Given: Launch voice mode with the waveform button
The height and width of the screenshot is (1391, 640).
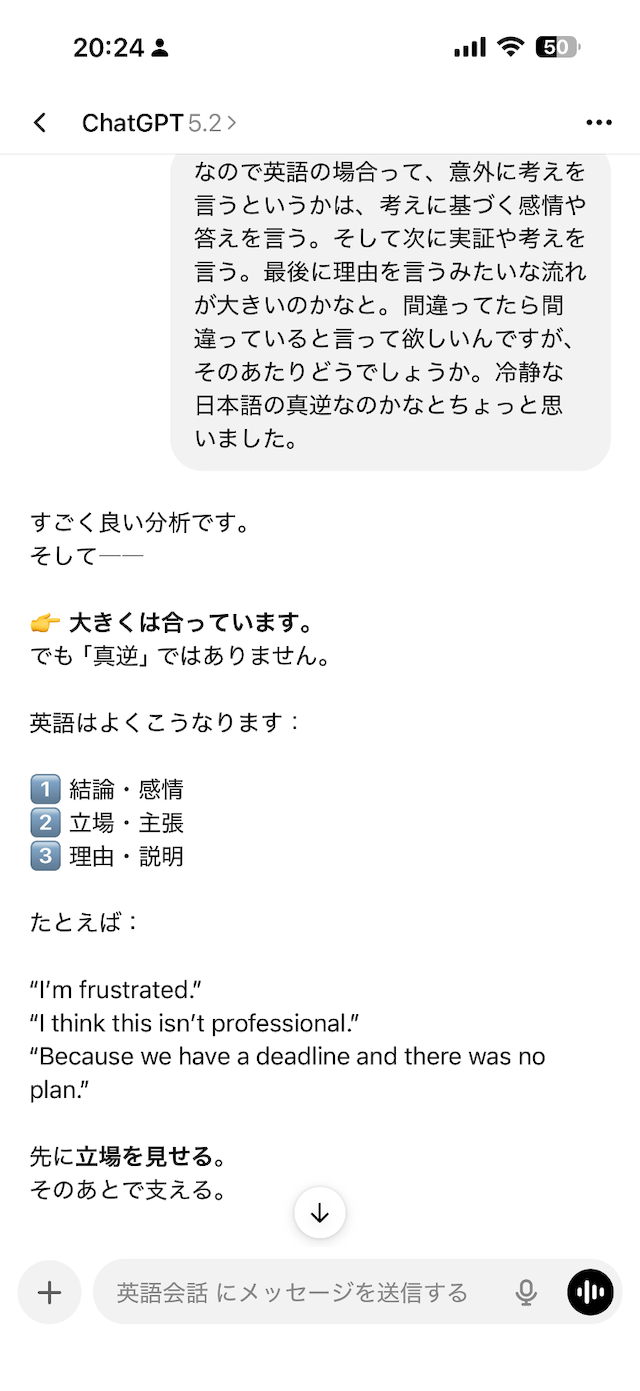Looking at the screenshot, I should point(590,1292).
